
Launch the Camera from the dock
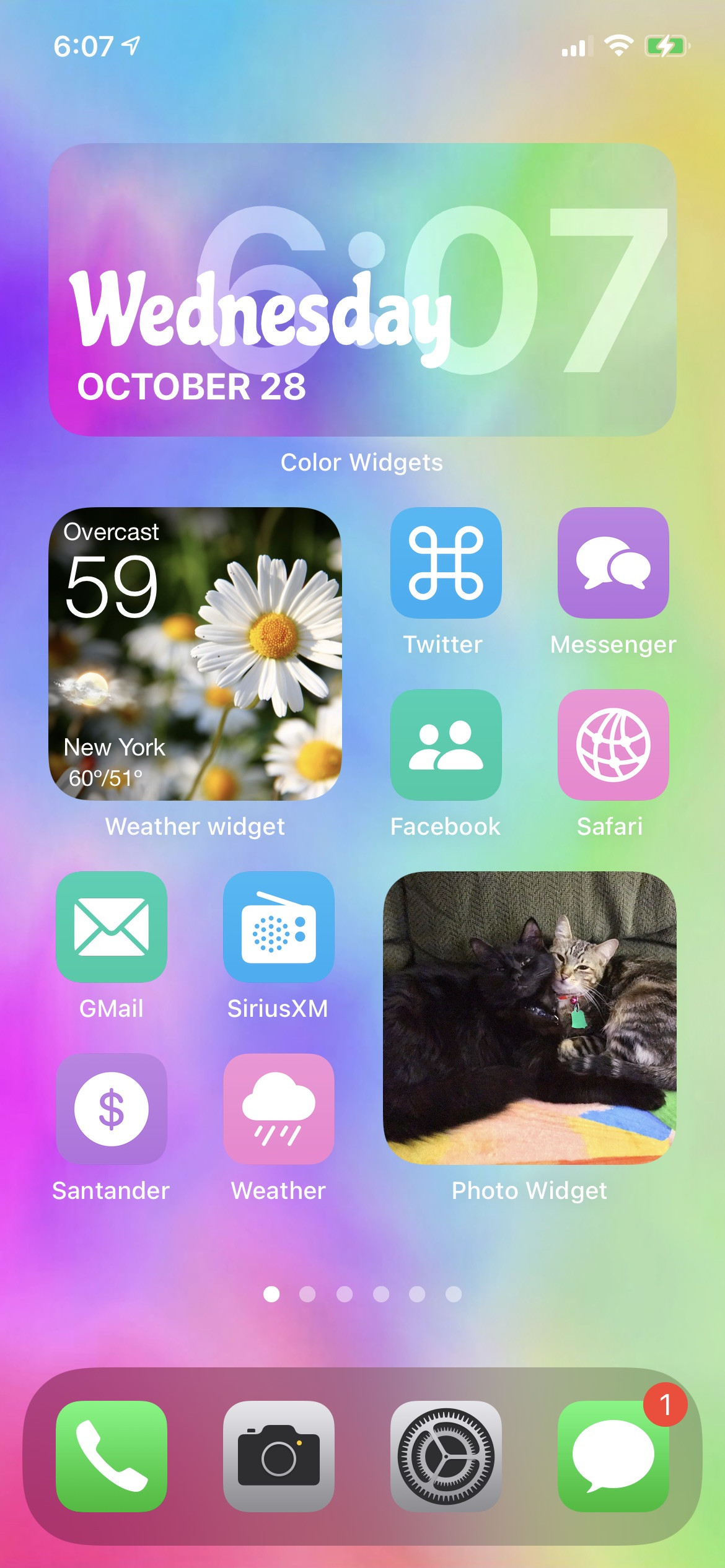(x=279, y=1456)
